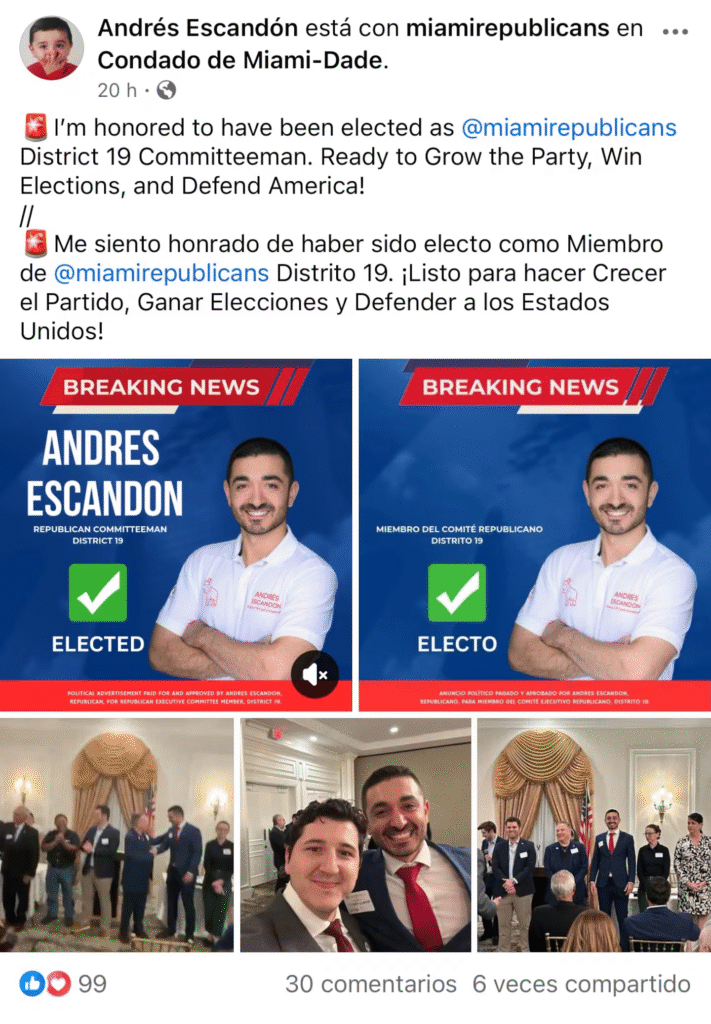Screen dimensions: 711x1024
Task: View the 99 reactions list
Action: [x=63, y=984]
